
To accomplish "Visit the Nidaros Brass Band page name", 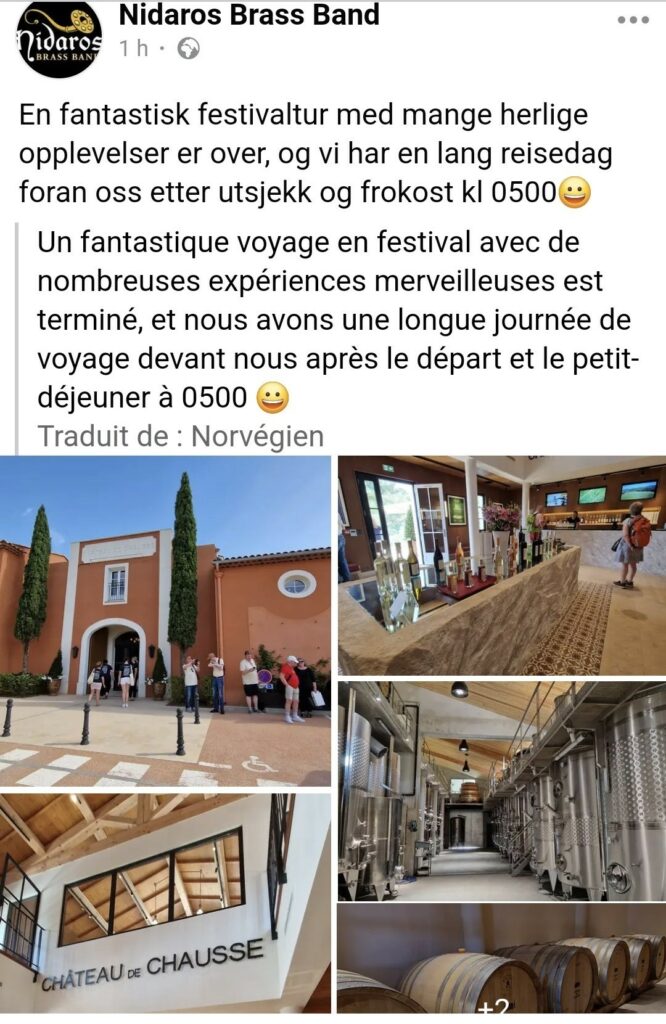I will point(249,15).
